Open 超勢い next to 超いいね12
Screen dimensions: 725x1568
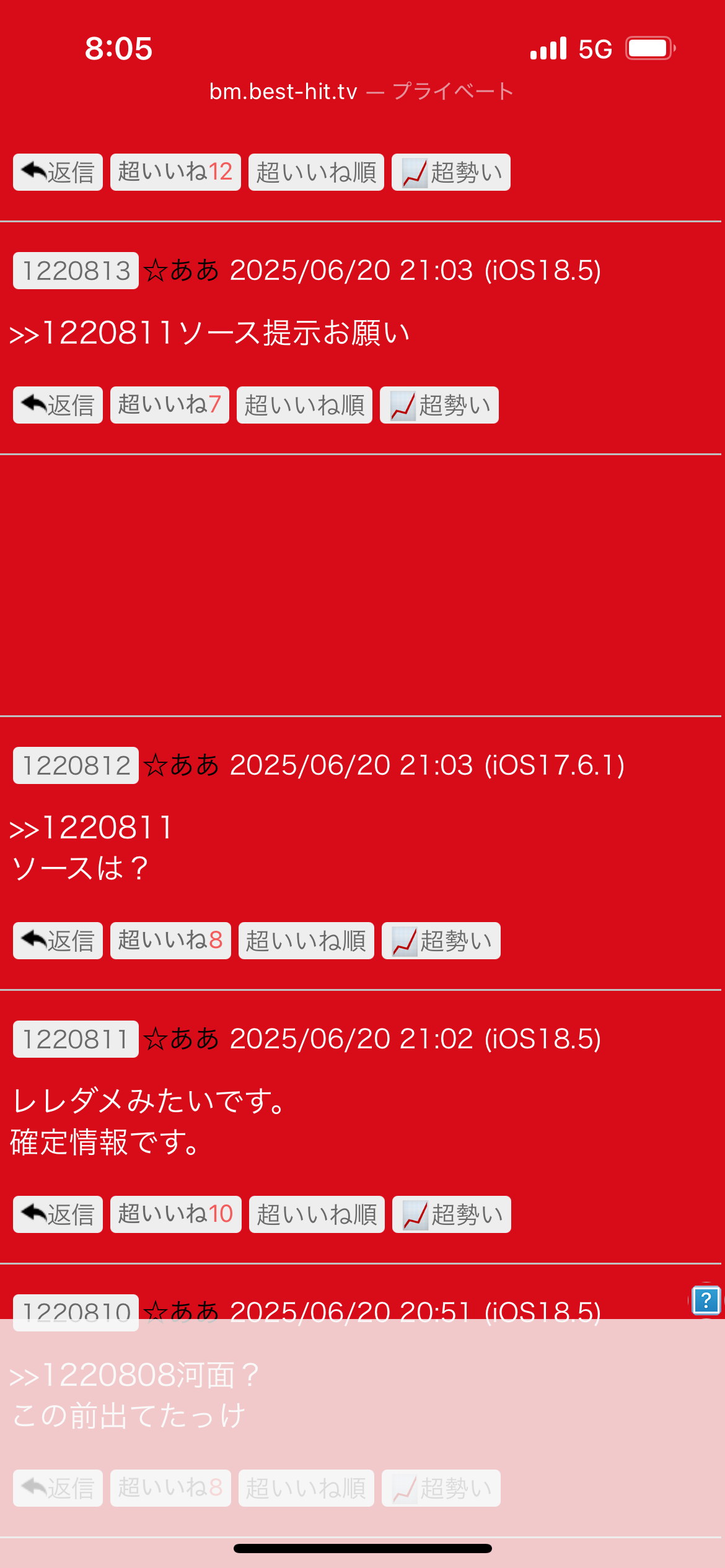[x=451, y=172]
